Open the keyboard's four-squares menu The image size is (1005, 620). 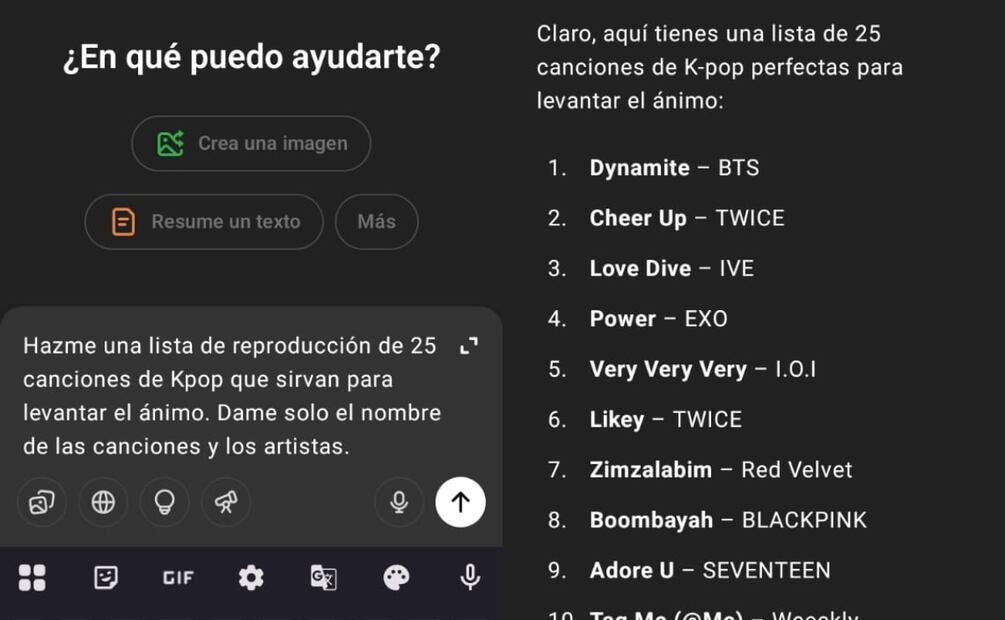[x=32, y=577]
